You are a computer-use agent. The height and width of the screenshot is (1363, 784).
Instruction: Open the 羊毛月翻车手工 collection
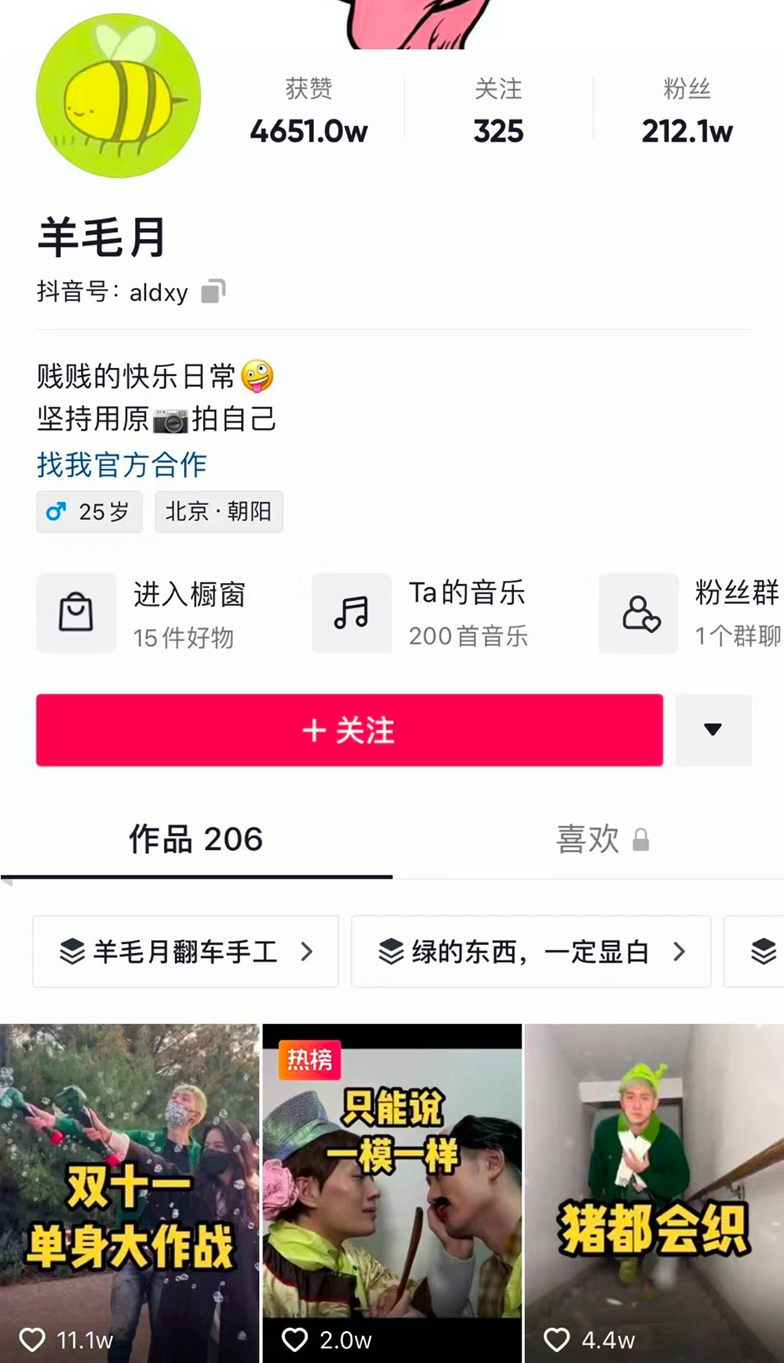[185, 951]
